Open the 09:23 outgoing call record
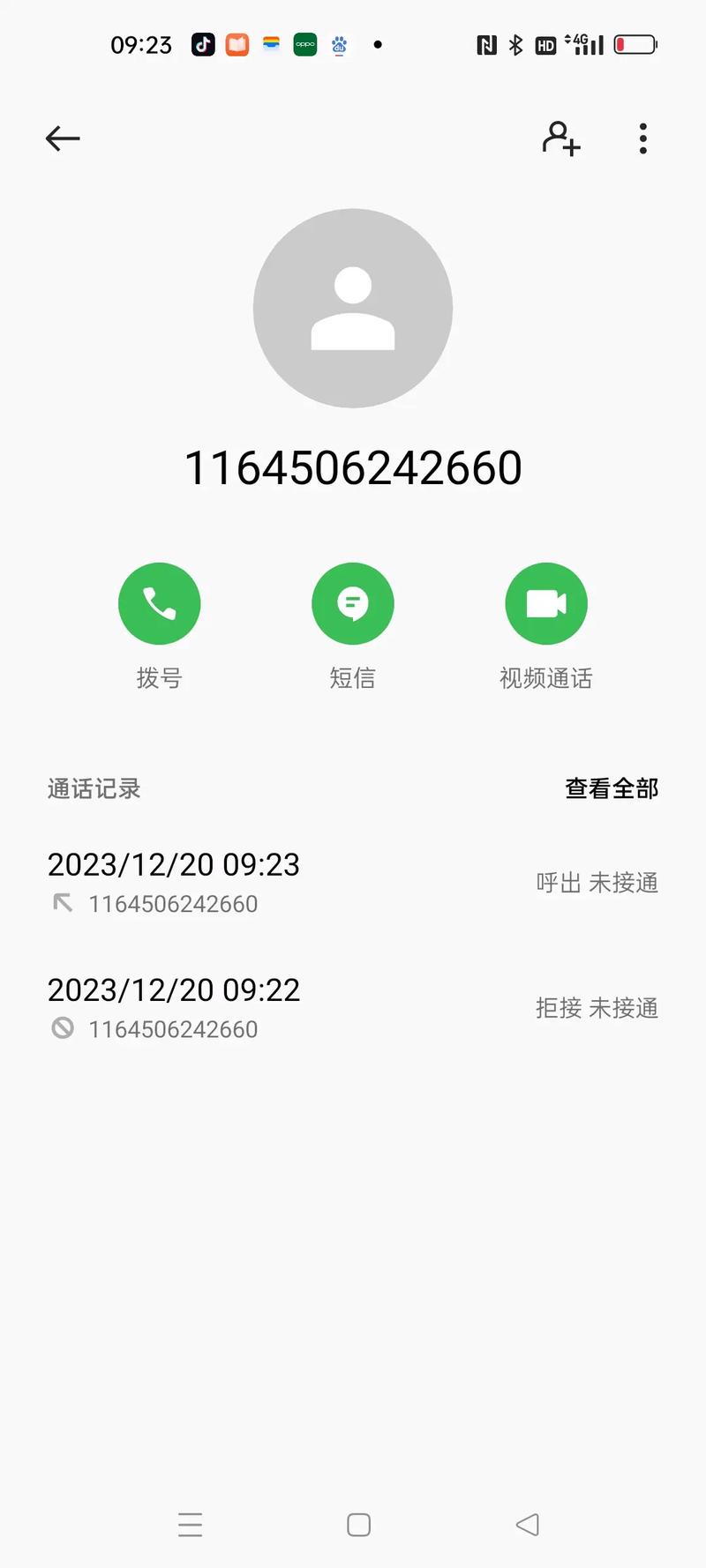 pyautogui.click(x=353, y=882)
